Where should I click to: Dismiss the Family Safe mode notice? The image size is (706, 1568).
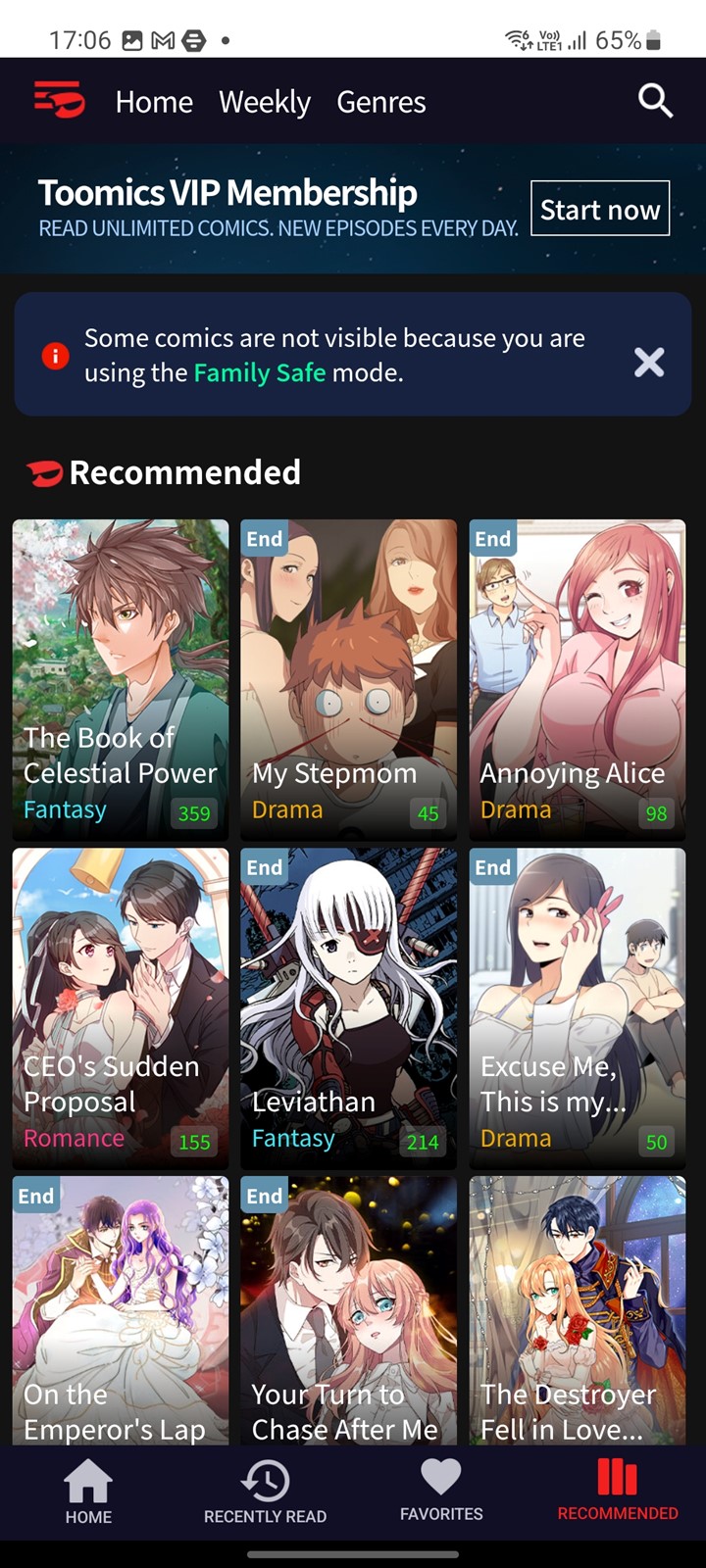pos(649,363)
